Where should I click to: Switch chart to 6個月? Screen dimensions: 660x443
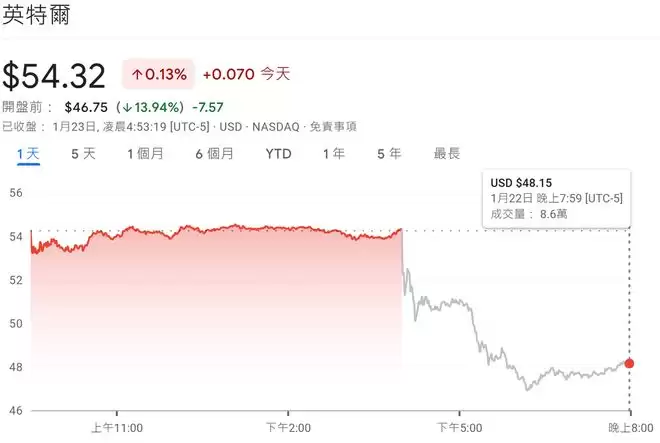(215, 154)
